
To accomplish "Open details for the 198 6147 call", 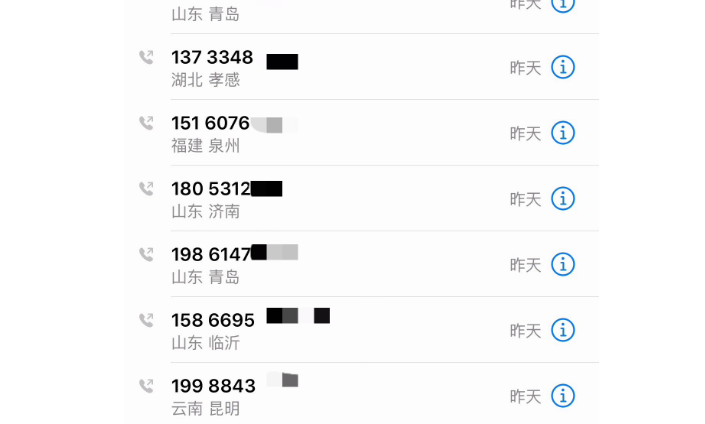I will pyautogui.click(x=563, y=265).
